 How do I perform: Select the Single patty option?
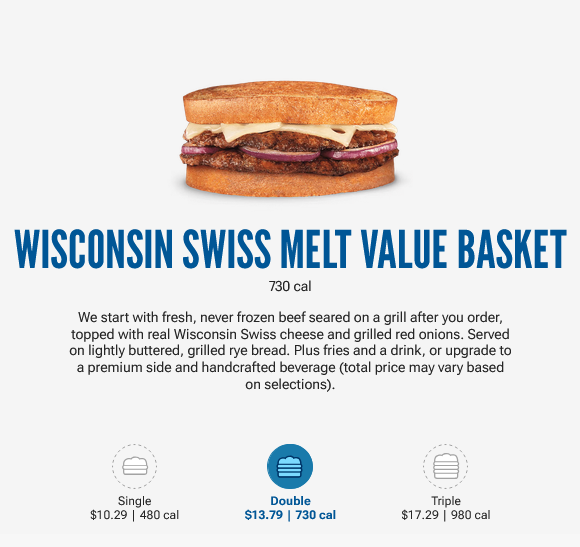135,466
